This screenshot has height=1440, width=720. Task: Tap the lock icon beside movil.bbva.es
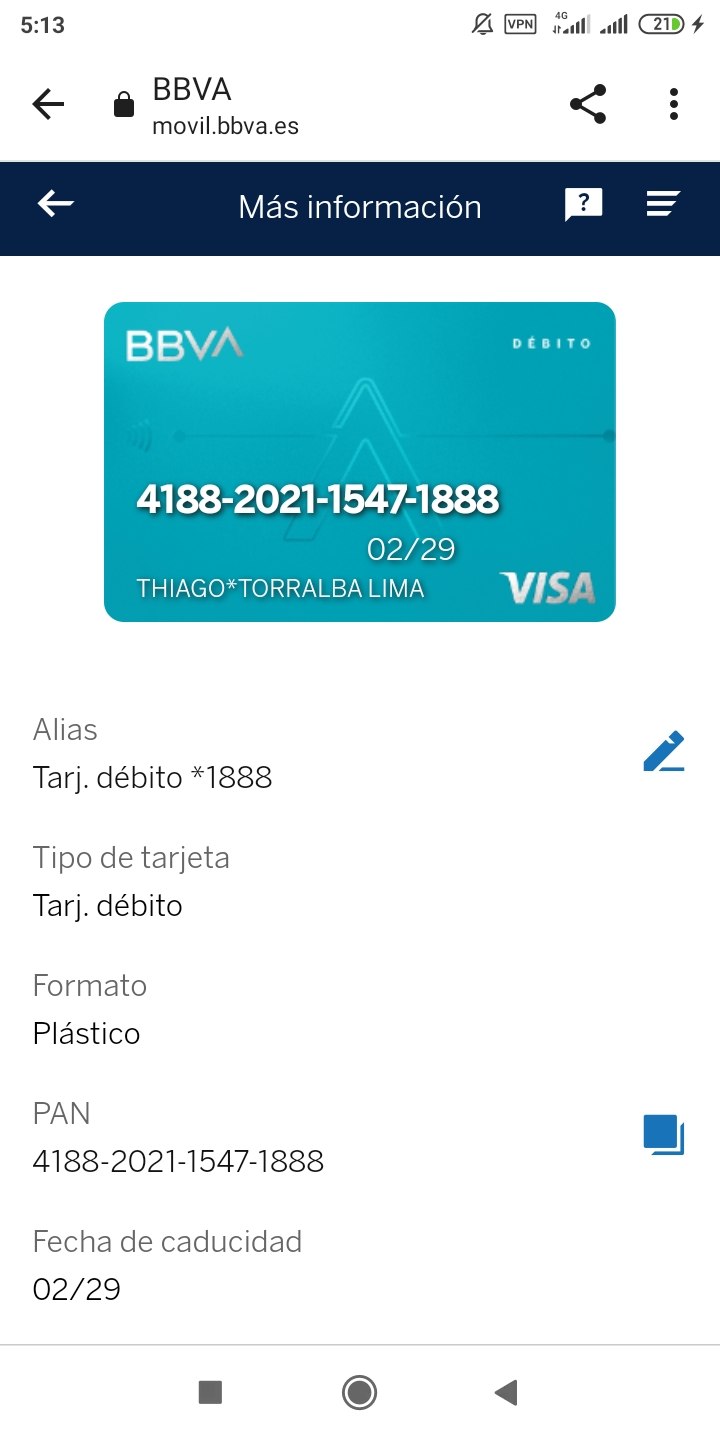click(x=124, y=104)
